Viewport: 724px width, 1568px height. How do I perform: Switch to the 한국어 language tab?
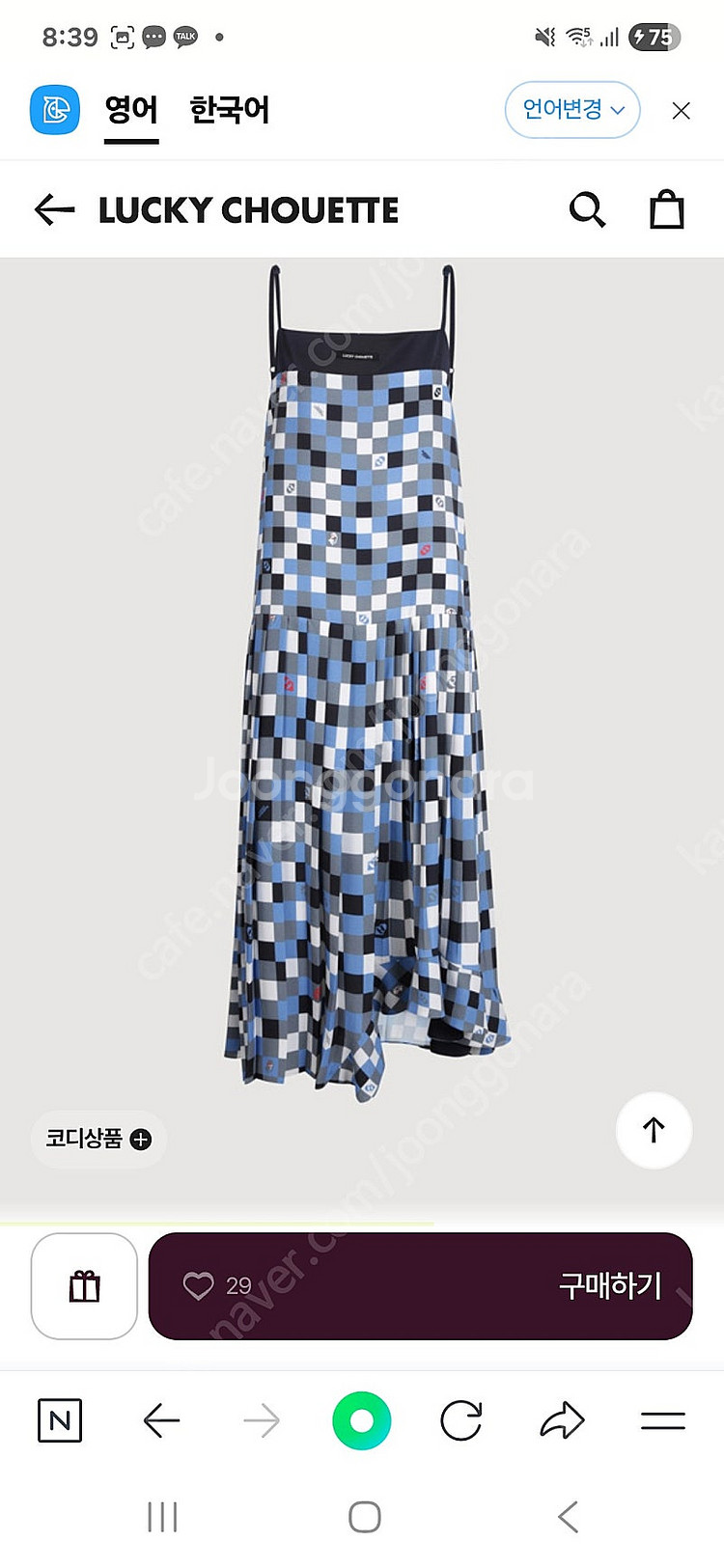click(229, 110)
